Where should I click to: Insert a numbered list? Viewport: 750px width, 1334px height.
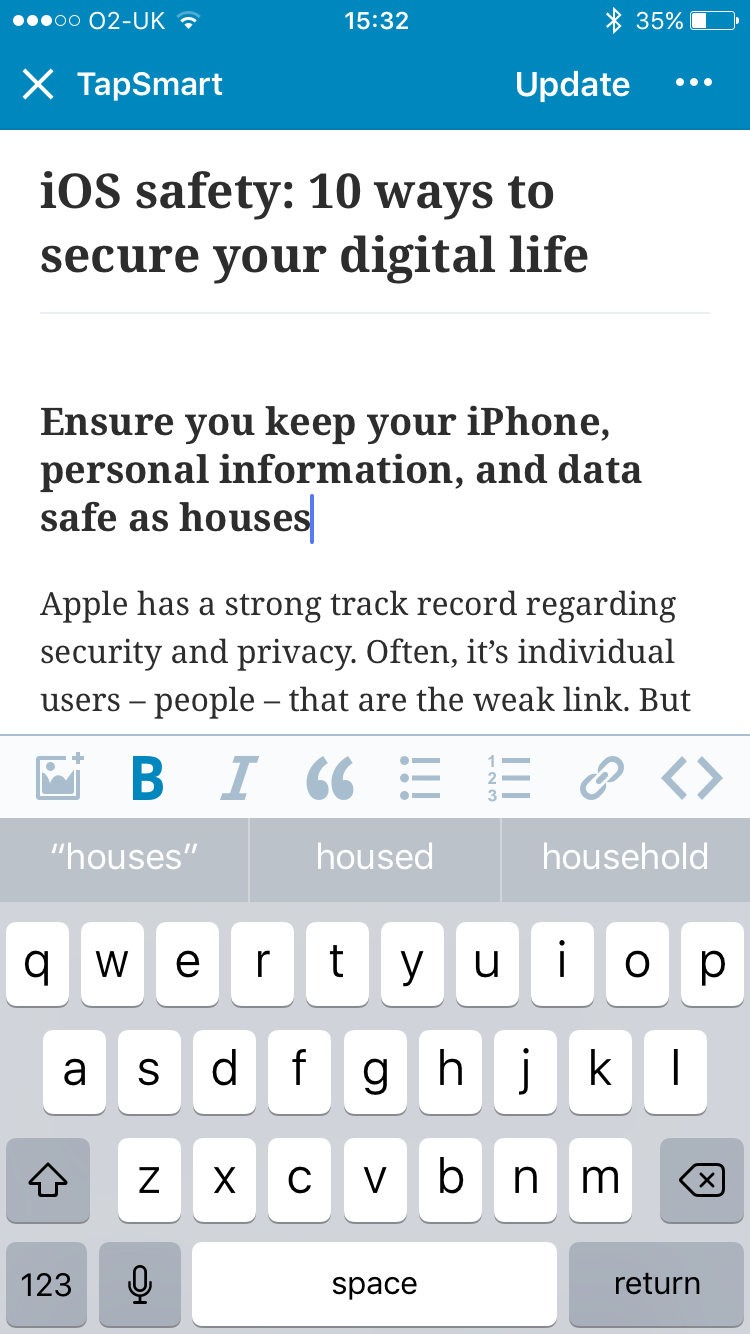[x=509, y=777]
